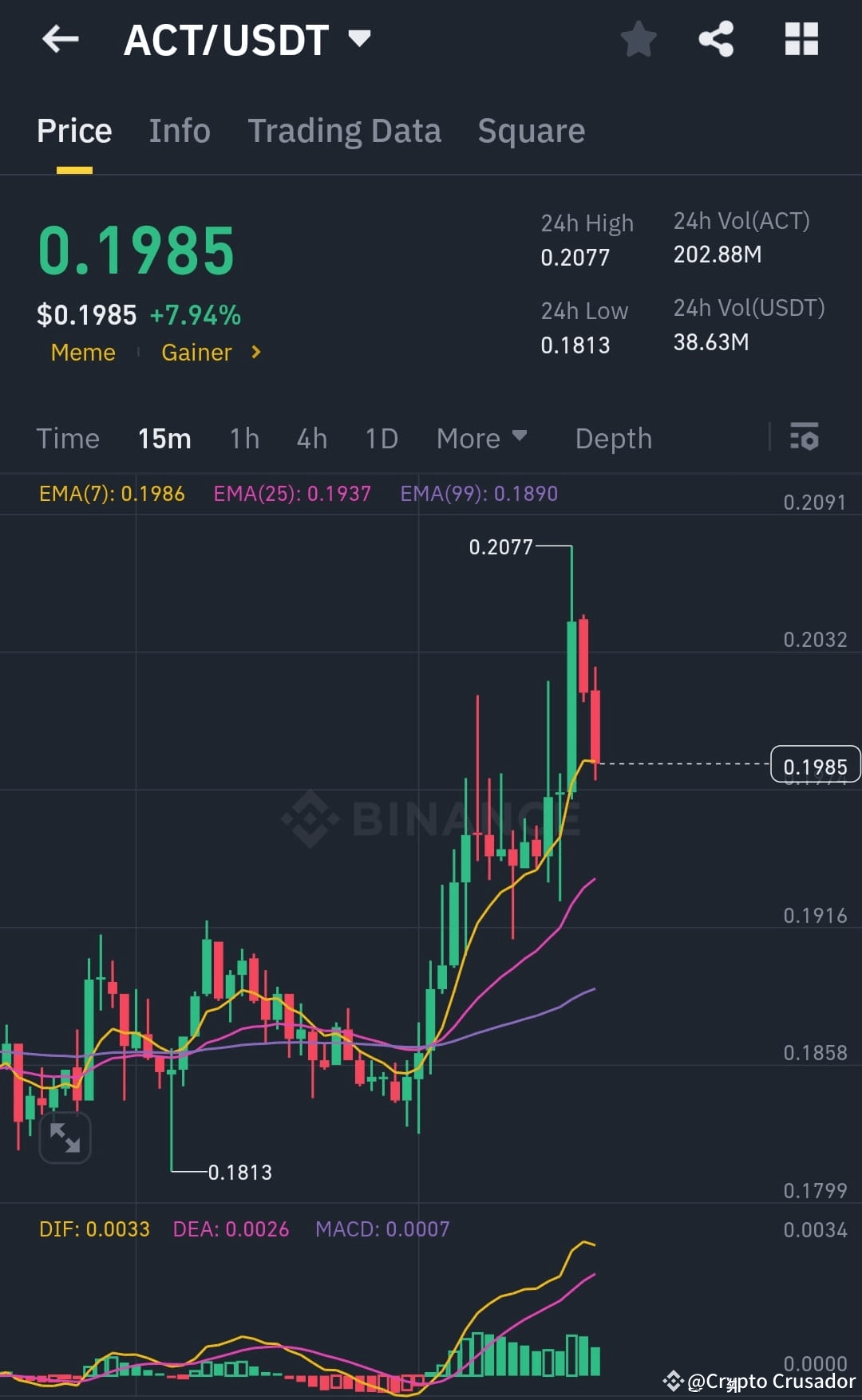Expand the More timeframe dropdown

click(x=482, y=438)
